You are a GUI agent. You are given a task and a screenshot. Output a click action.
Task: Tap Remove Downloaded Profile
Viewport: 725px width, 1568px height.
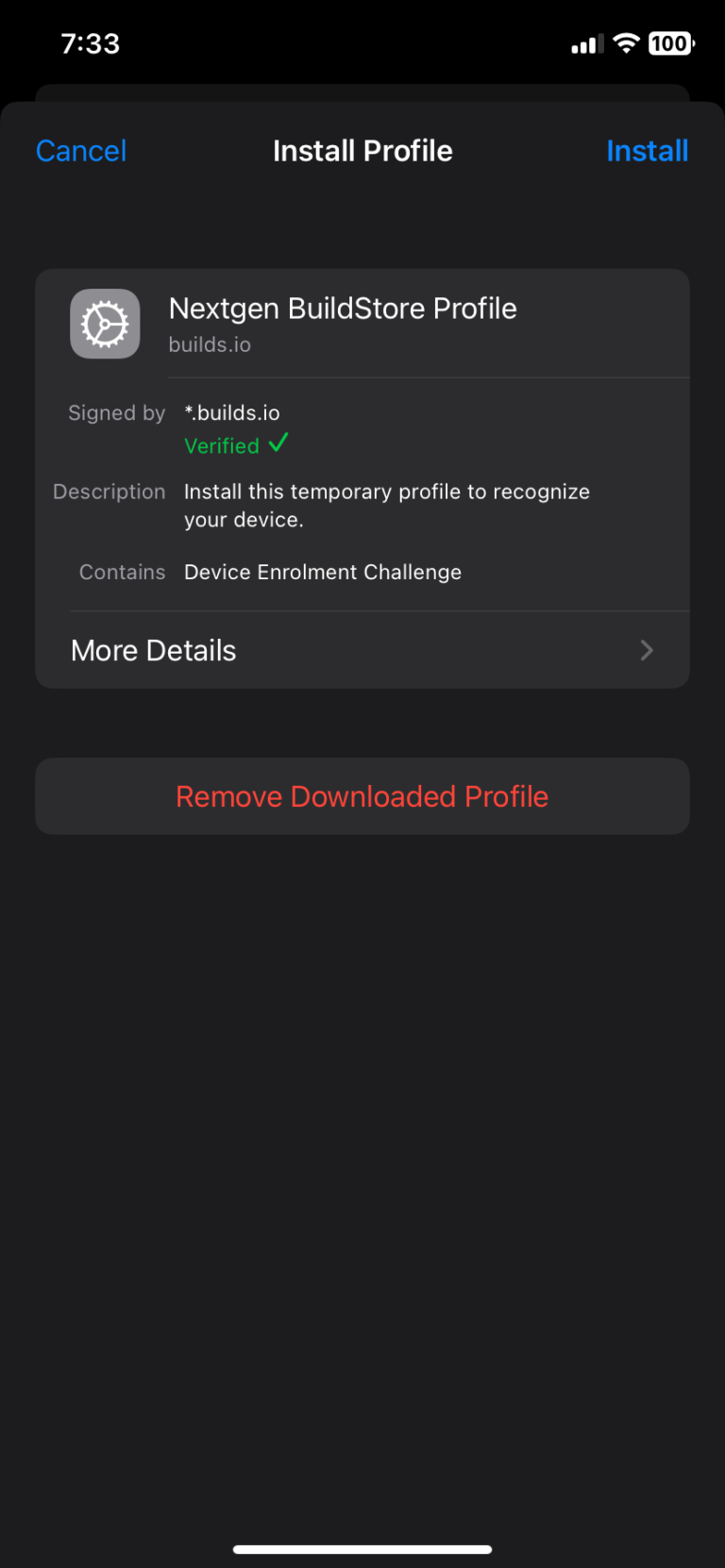click(362, 795)
